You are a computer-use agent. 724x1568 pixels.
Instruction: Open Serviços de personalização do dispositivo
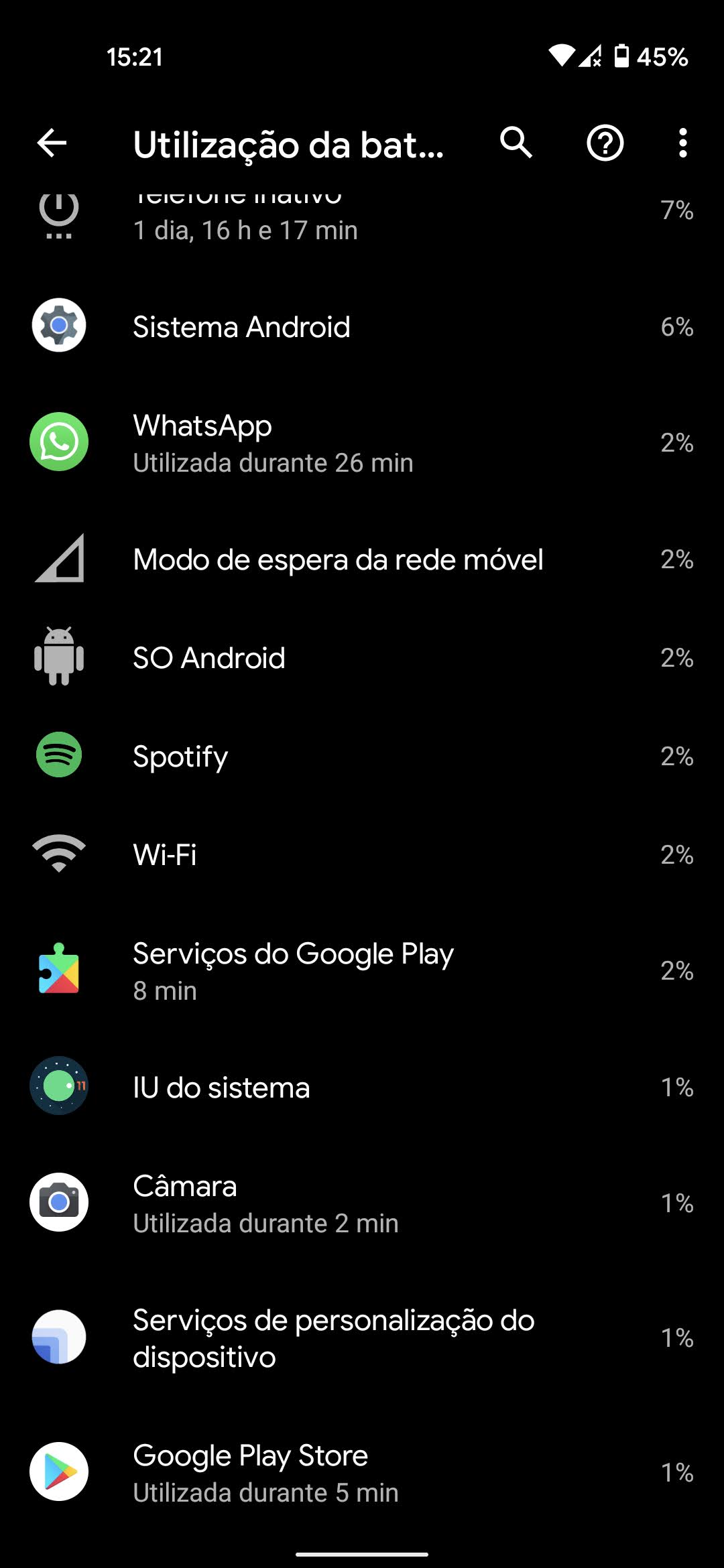click(362, 1337)
